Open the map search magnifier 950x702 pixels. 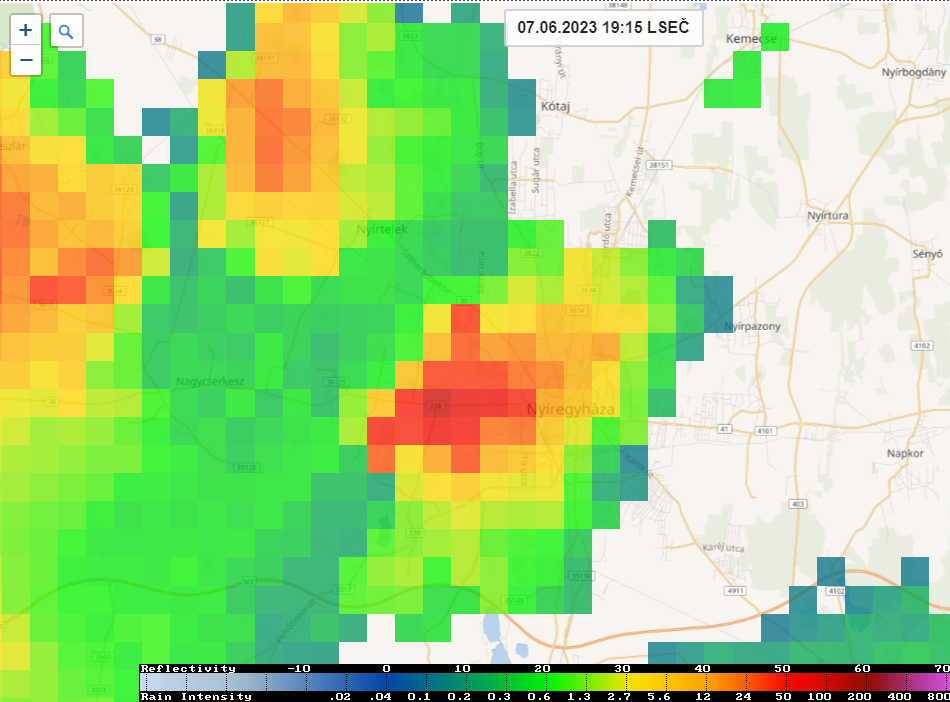66,31
